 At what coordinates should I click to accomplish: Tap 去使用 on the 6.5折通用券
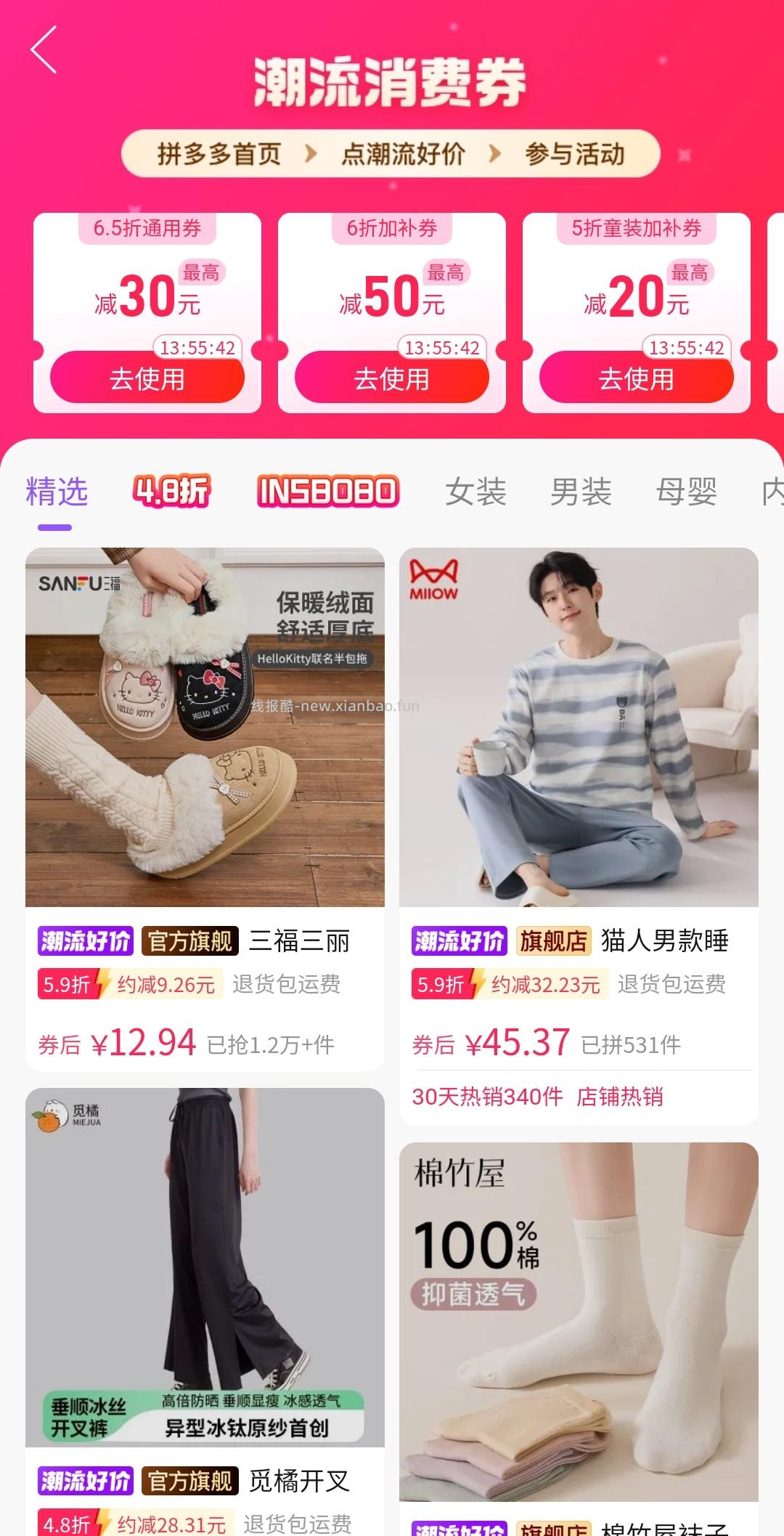click(x=147, y=378)
